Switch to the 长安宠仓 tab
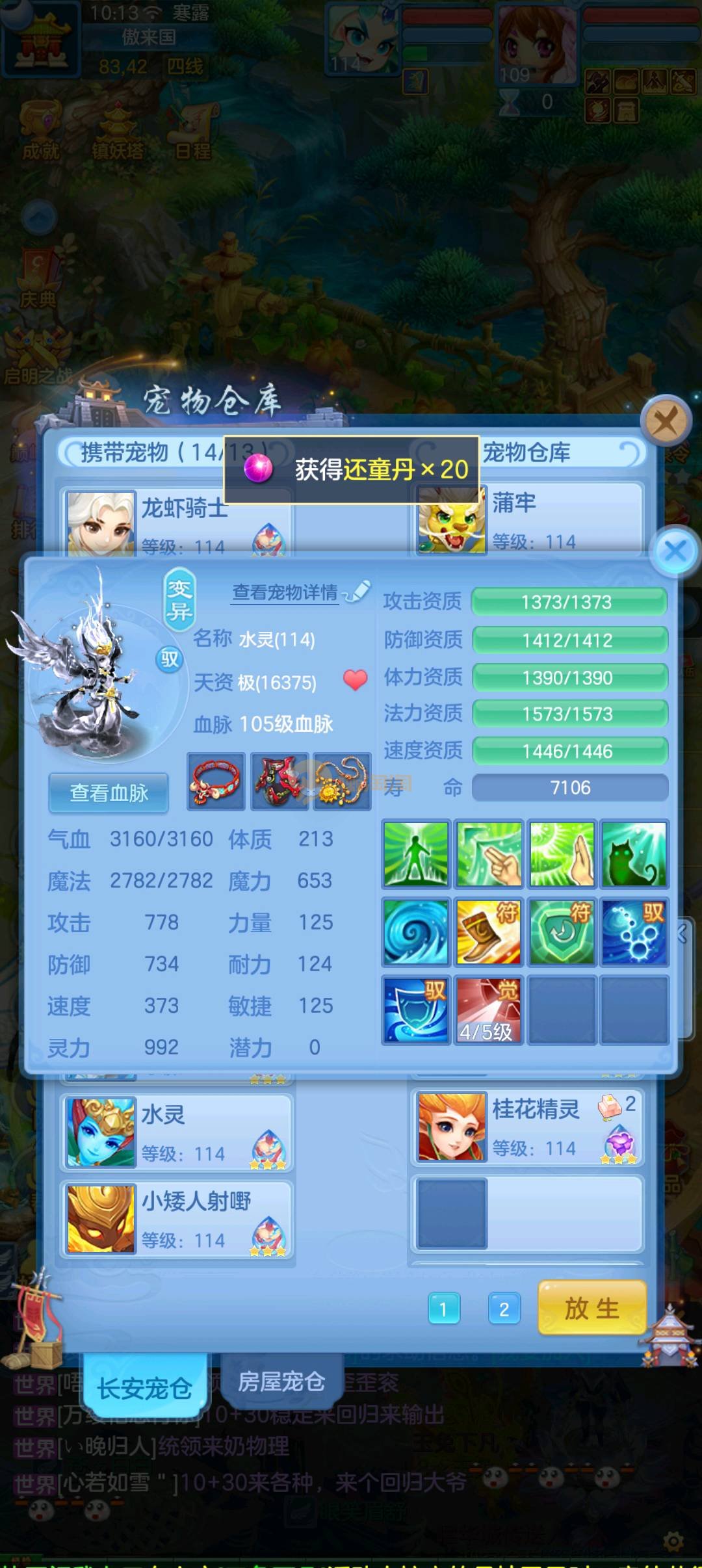Viewport: 702px width, 1568px height. 144,1387
